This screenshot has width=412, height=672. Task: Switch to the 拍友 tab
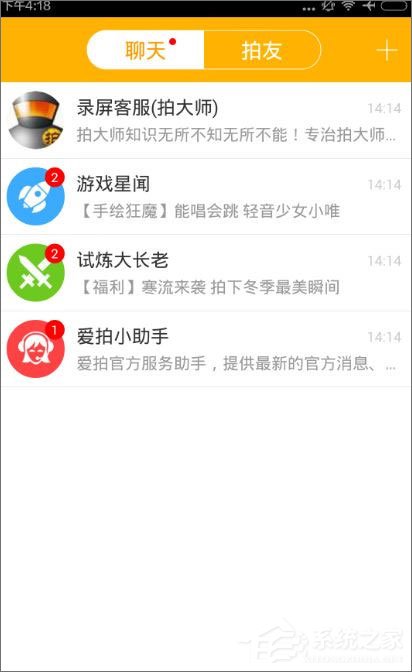point(262,50)
